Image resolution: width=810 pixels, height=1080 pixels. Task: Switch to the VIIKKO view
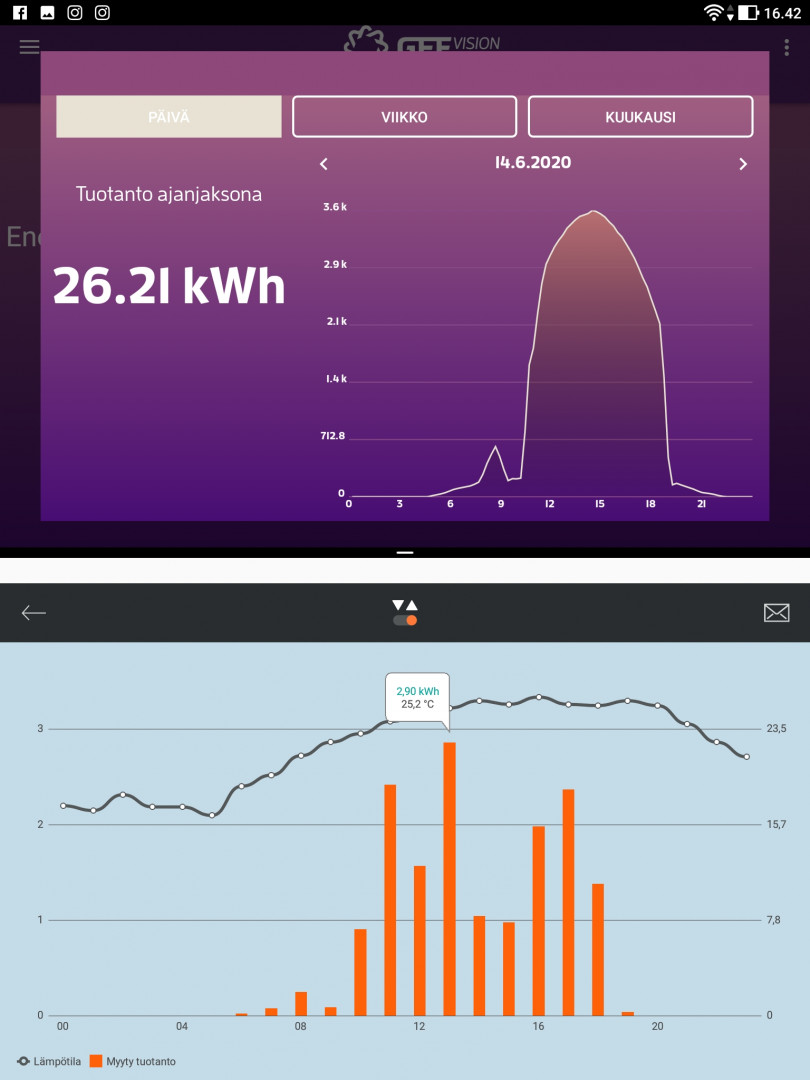click(404, 117)
